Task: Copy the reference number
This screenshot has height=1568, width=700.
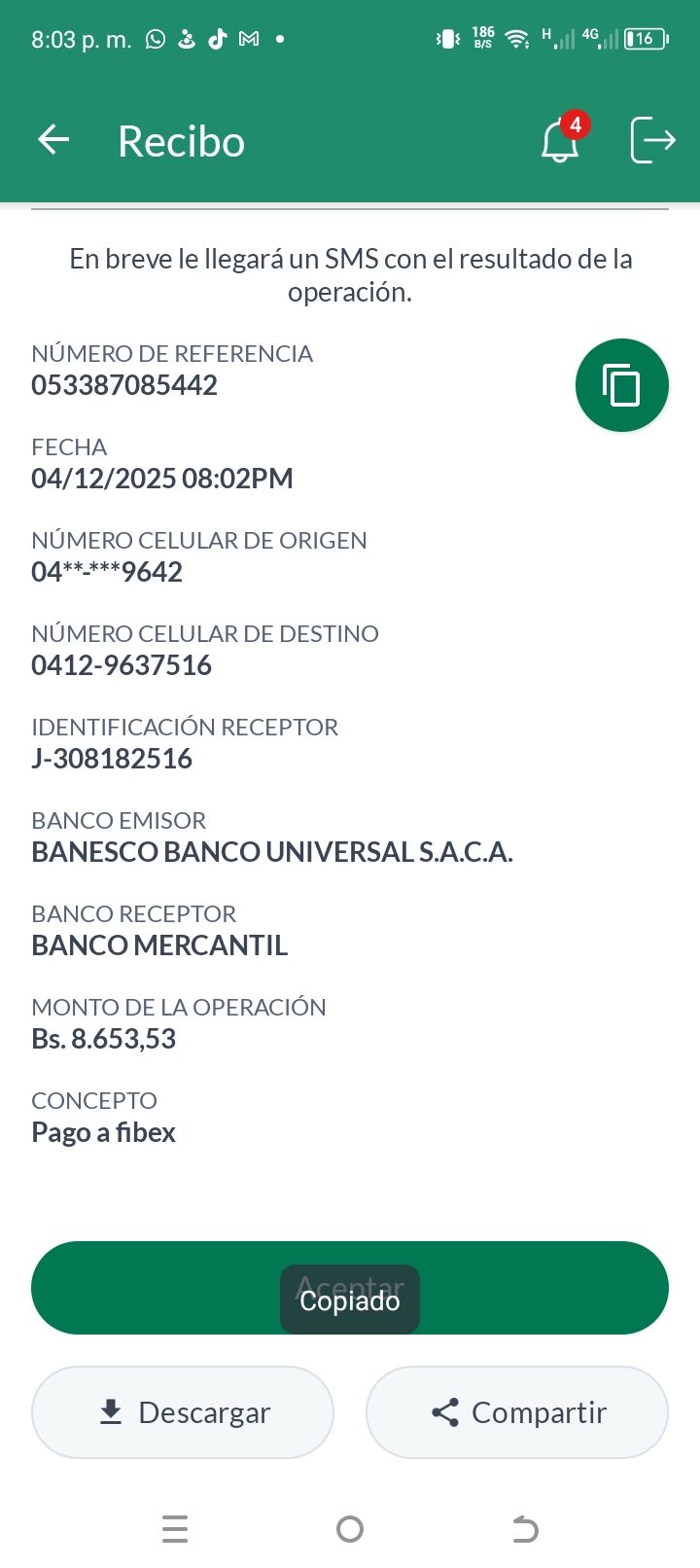Action: pyautogui.click(x=621, y=385)
